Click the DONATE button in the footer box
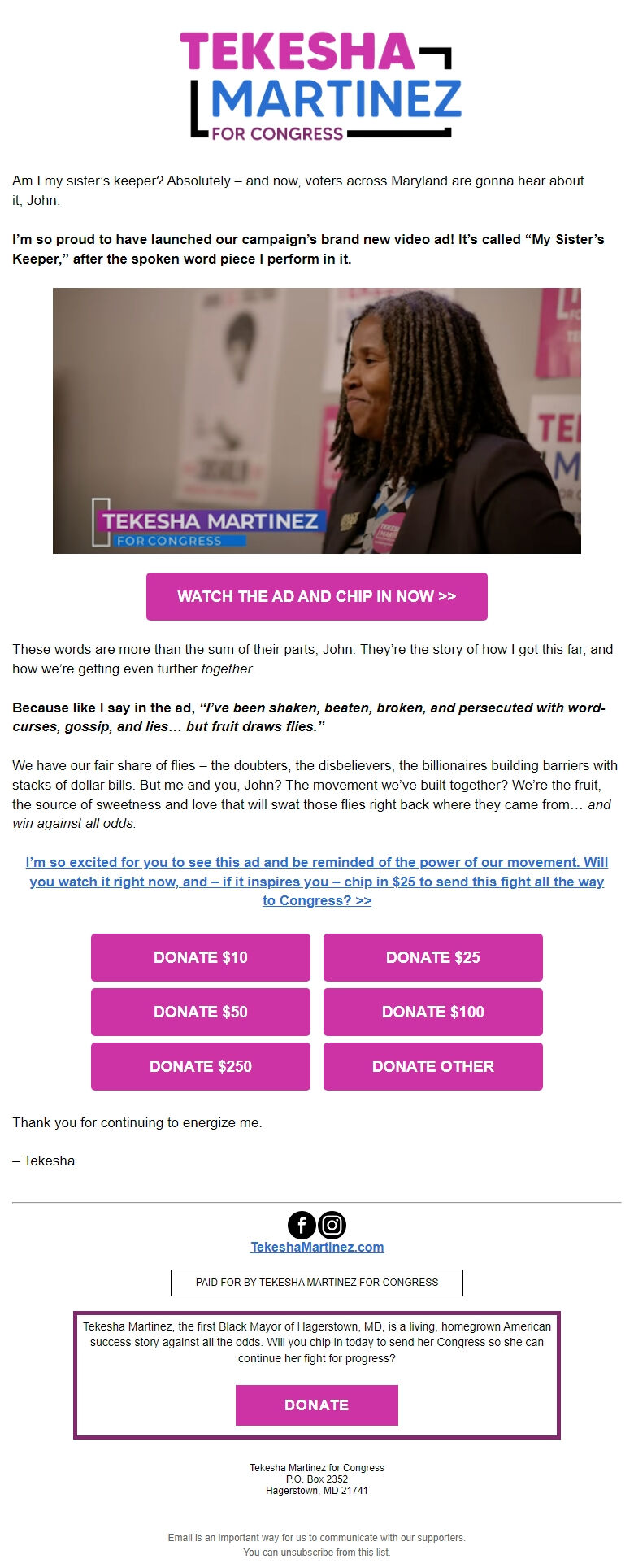 [x=317, y=1405]
